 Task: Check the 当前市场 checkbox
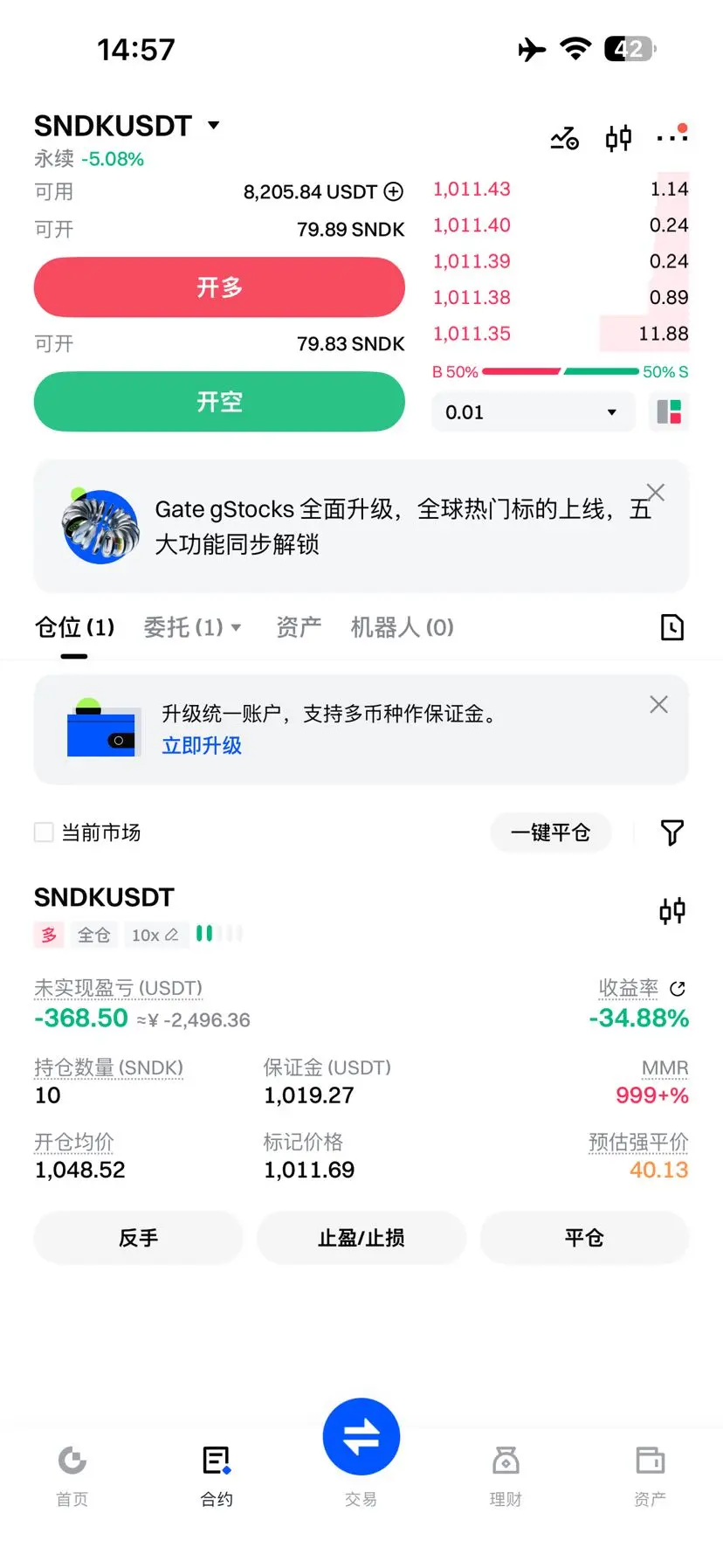(44, 832)
